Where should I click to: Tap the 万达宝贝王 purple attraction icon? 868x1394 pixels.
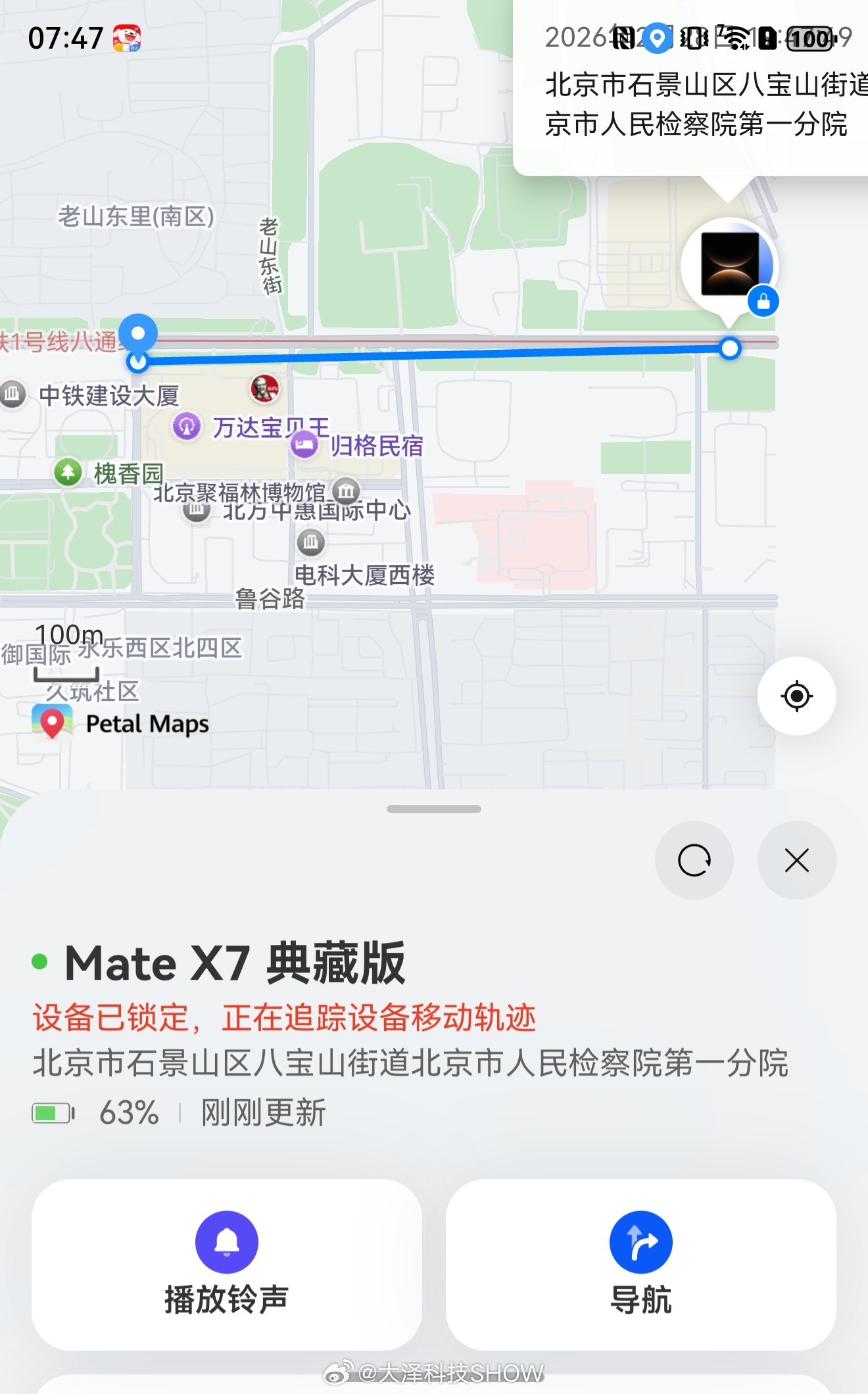(186, 426)
